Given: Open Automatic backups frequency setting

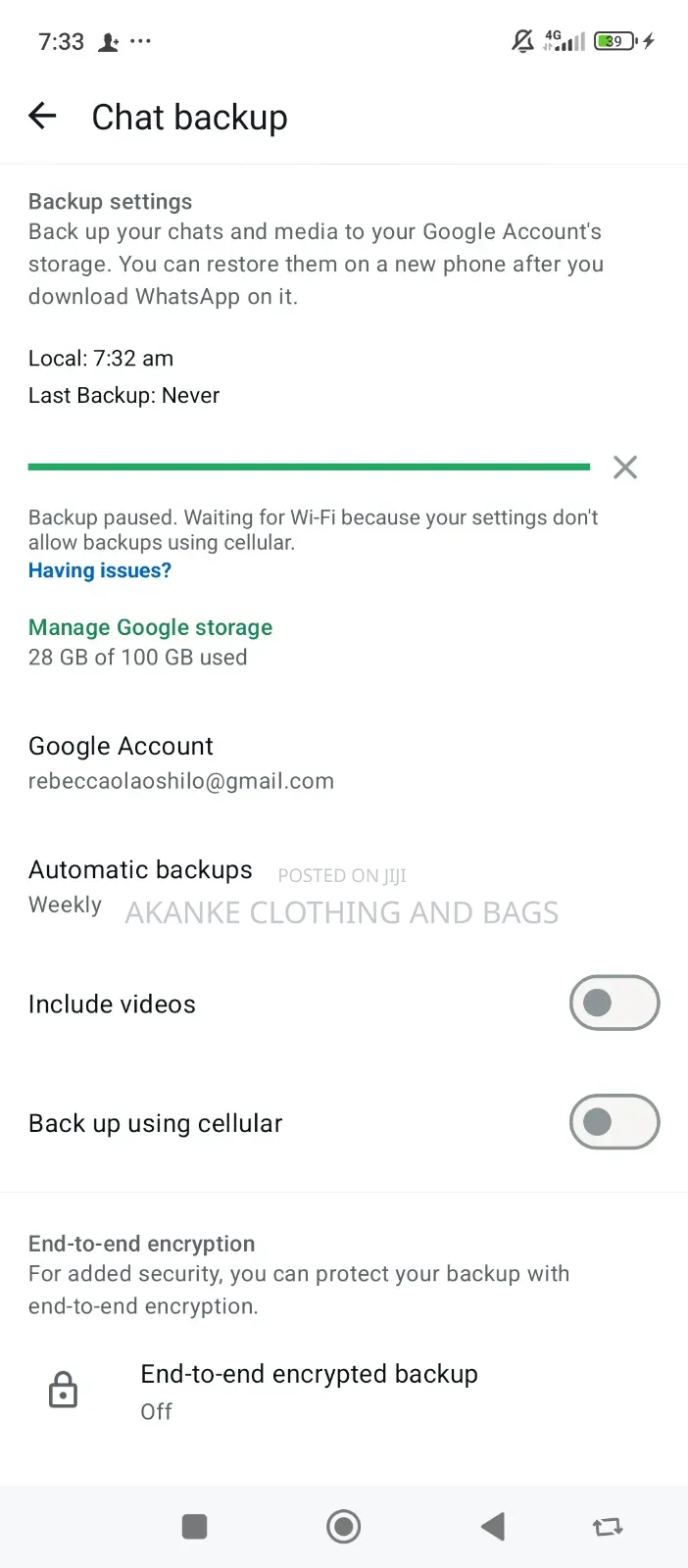Looking at the screenshot, I should click(x=344, y=886).
